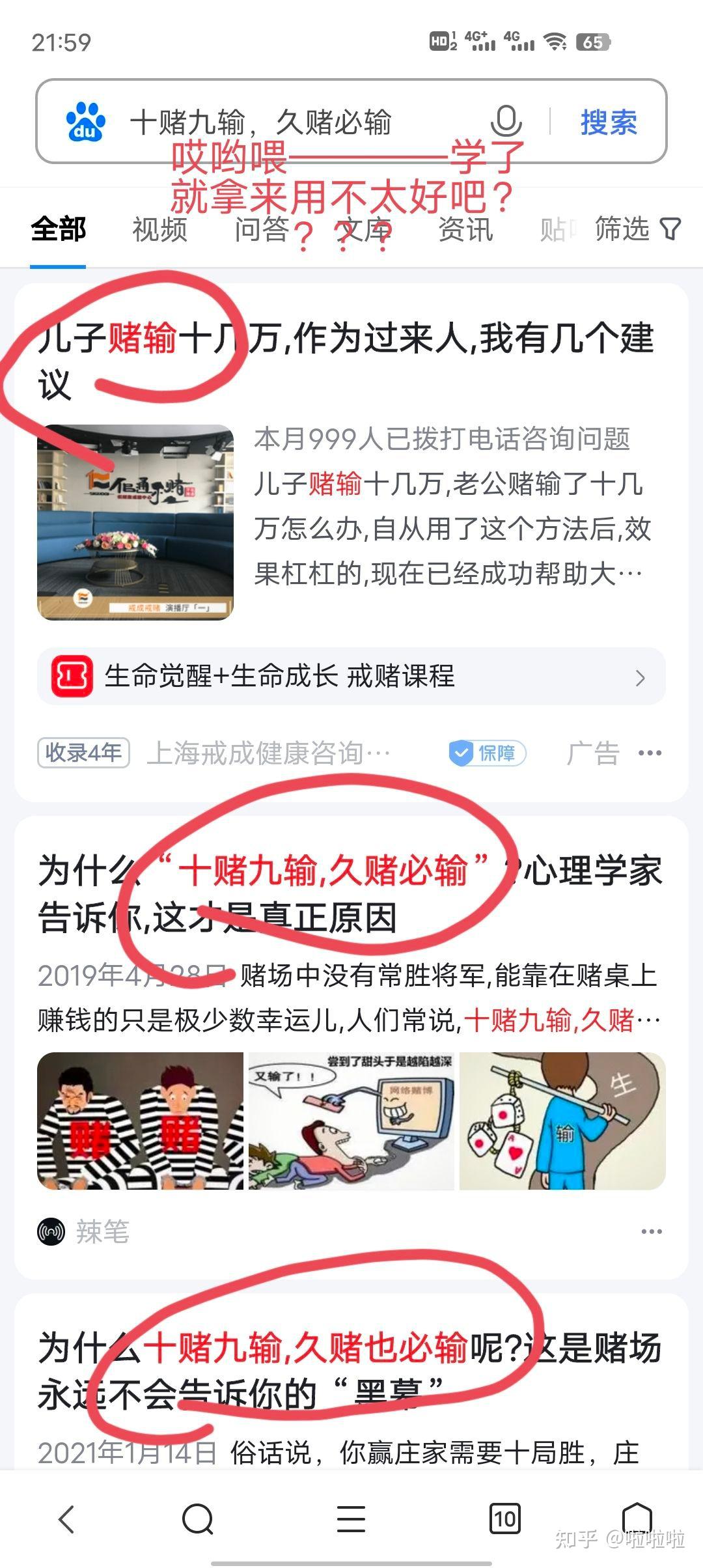
Task: Switch to the 资讯 tab
Action: pos(465,229)
